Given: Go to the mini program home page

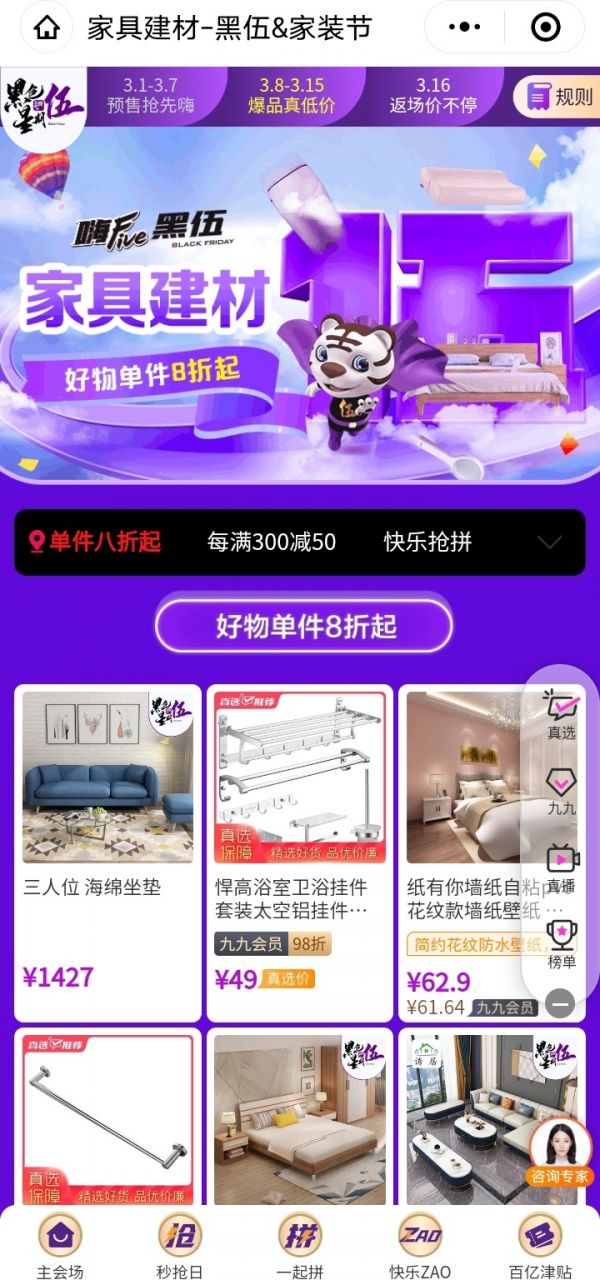Looking at the screenshot, I should pos(46,28).
